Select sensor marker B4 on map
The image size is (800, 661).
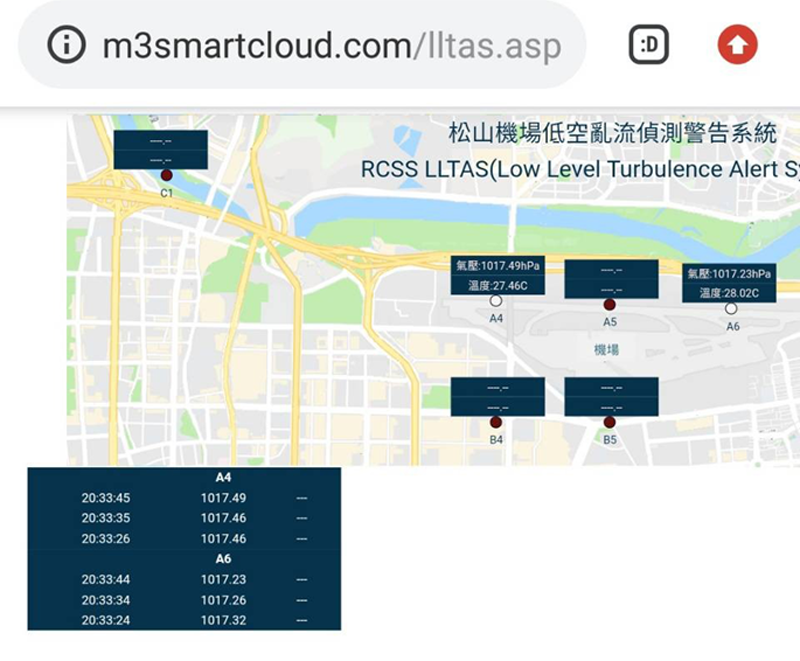point(496,423)
